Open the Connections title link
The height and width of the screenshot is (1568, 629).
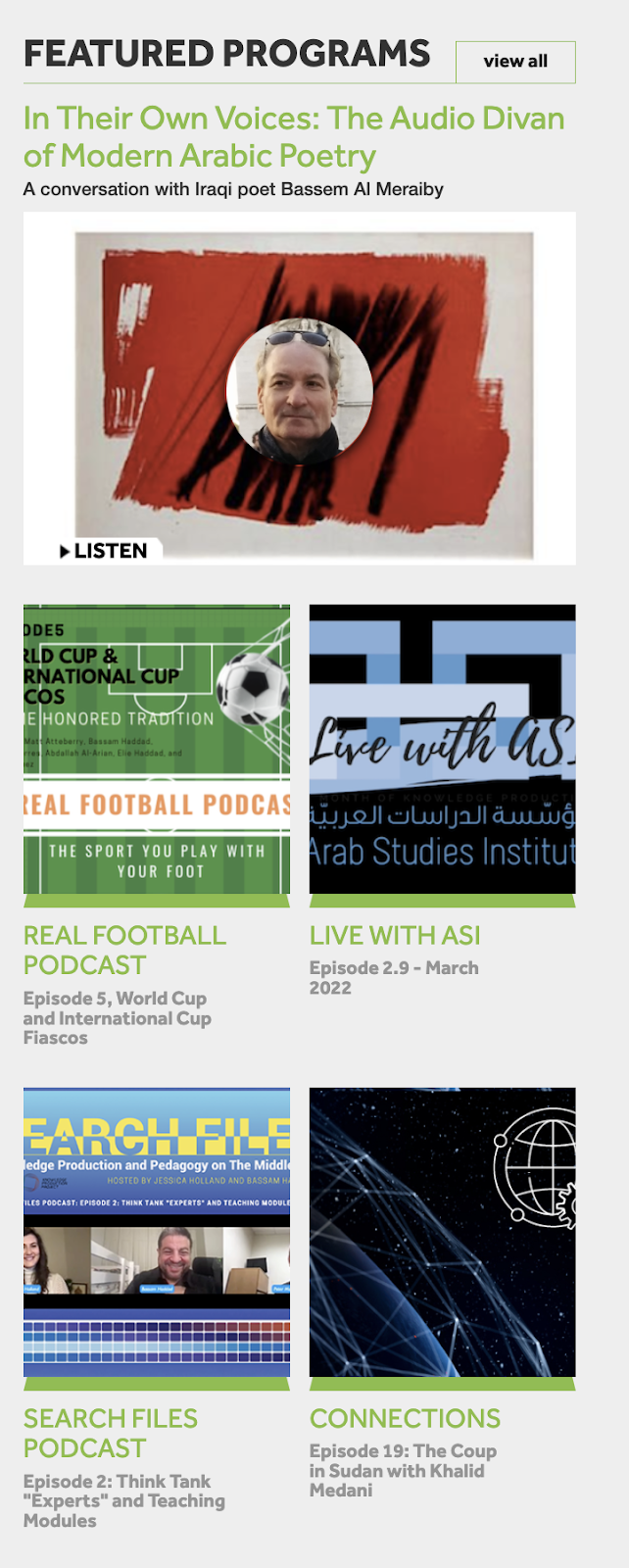[x=405, y=1418]
